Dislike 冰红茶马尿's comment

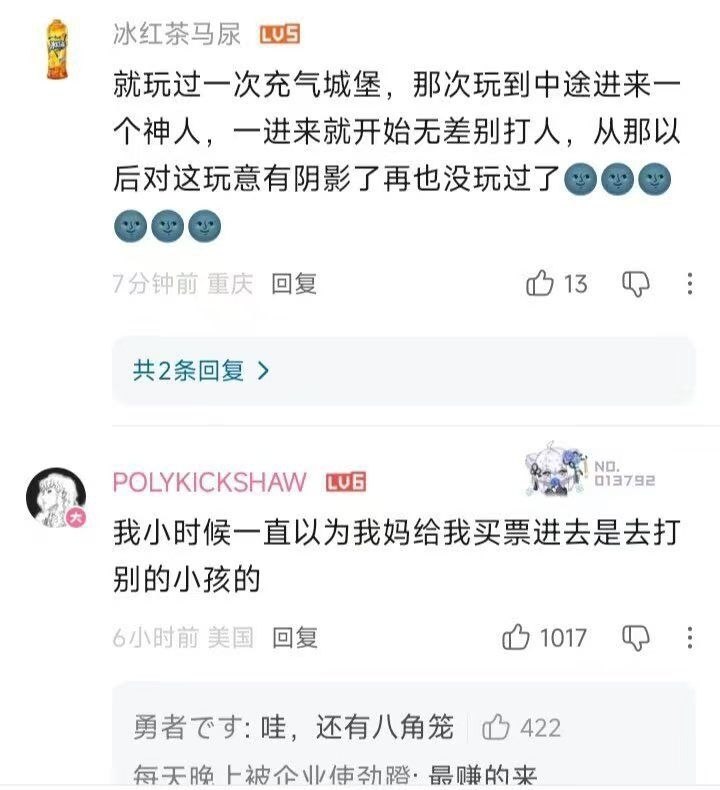[x=636, y=284]
